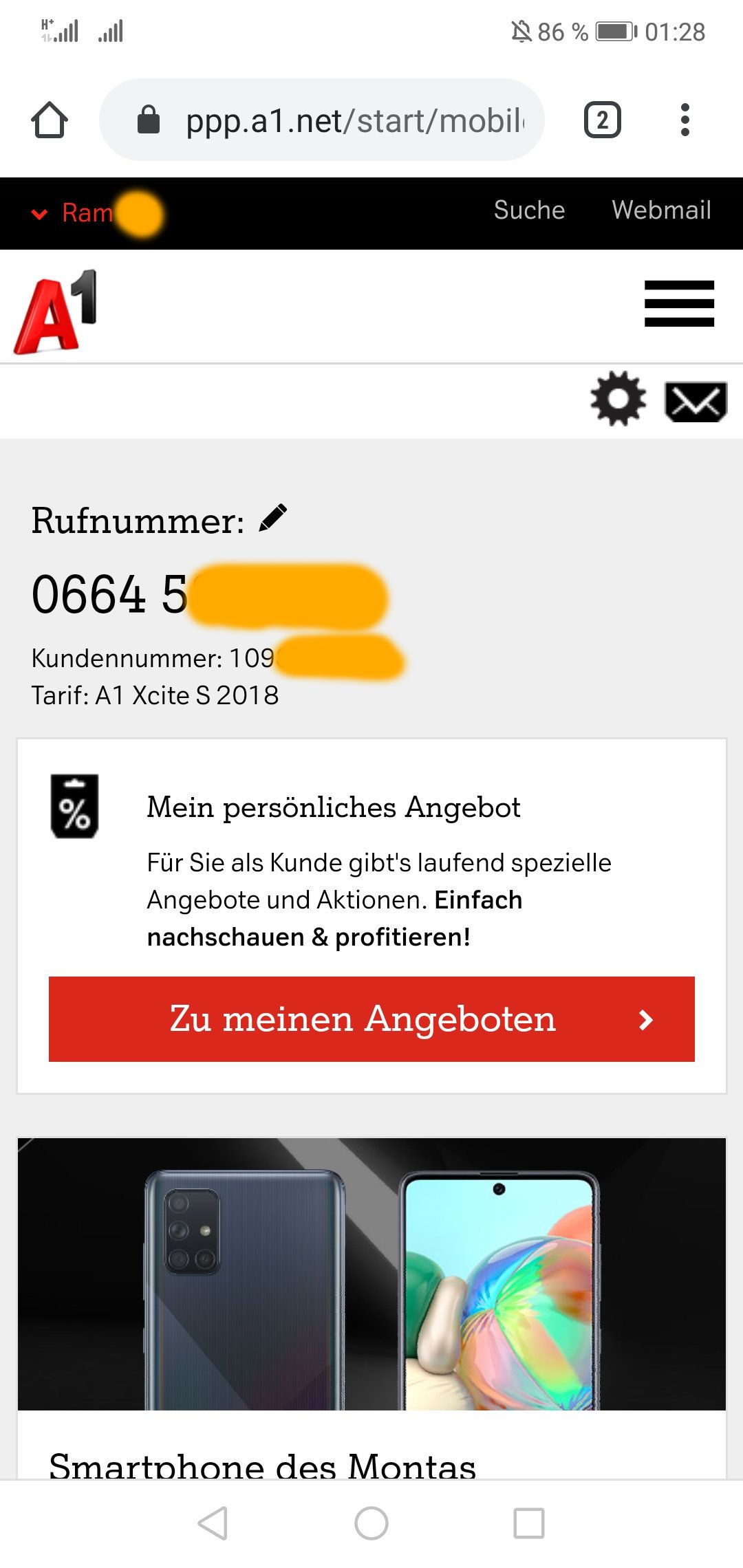Tap the browser home icon

point(50,120)
